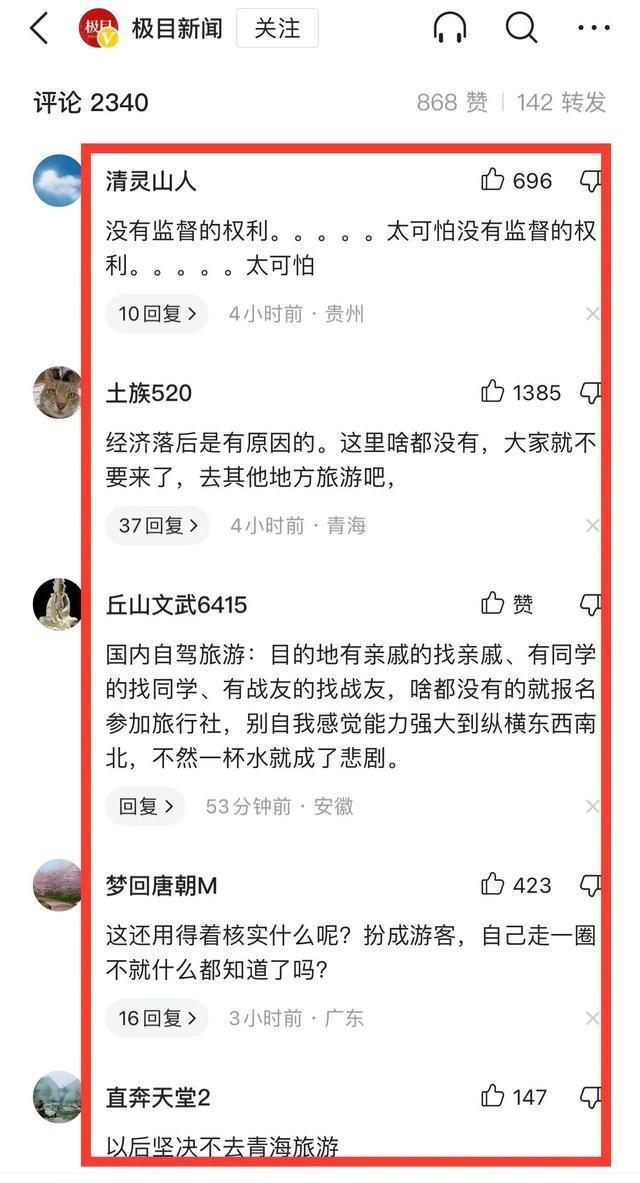640x1183 pixels.
Task: Like 直奔天堂2's comment
Action: pos(493,1096)
